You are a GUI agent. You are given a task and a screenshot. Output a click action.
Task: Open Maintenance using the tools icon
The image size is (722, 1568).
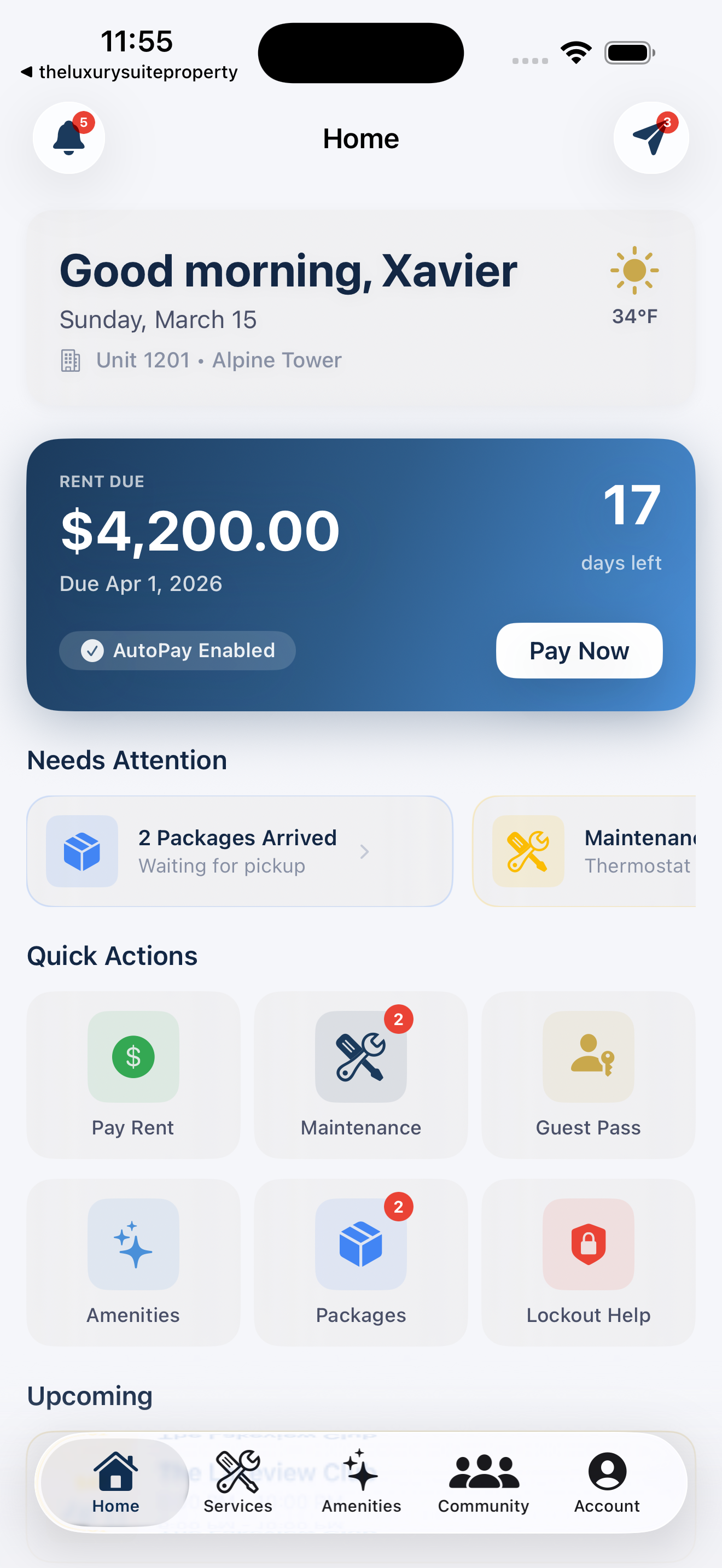coord(360,1057)
